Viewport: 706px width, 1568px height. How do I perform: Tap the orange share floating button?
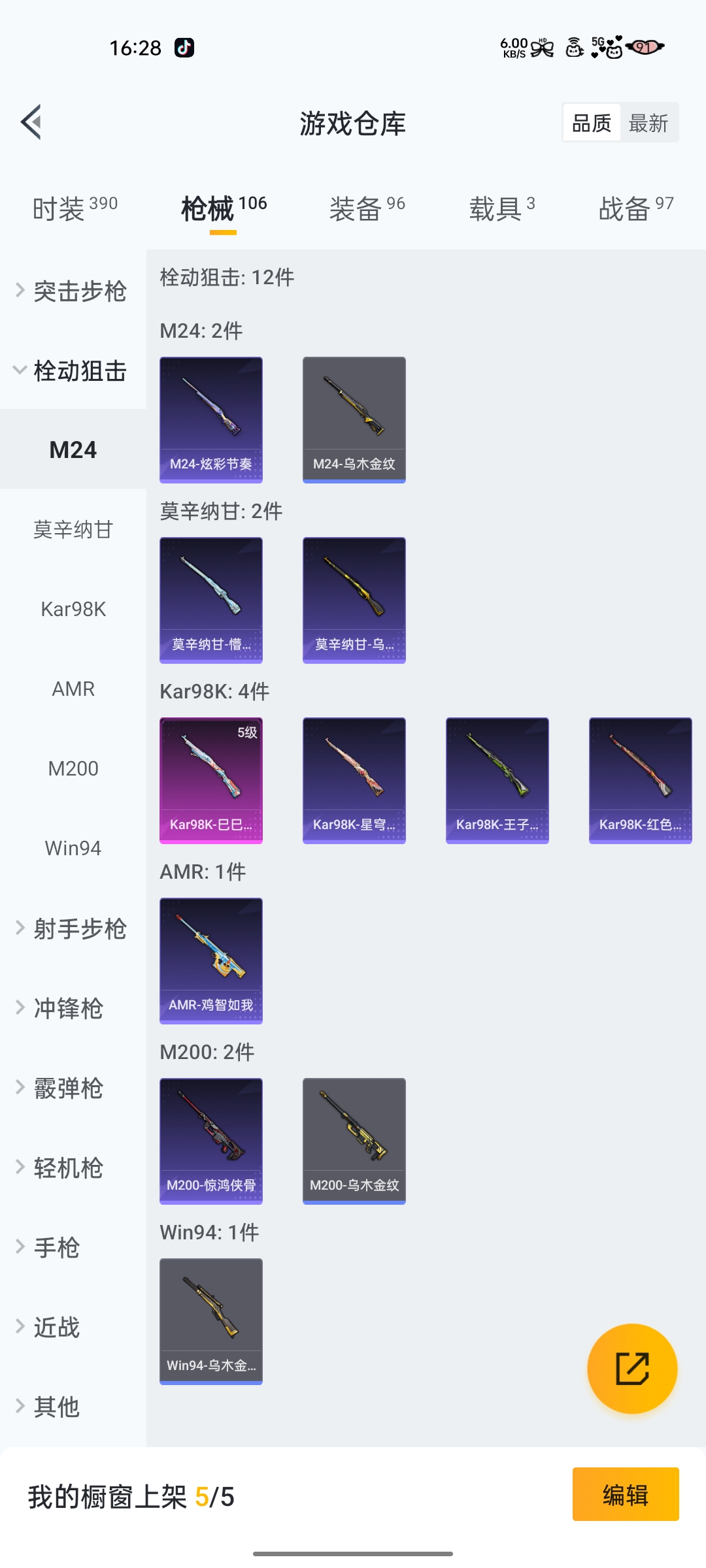pyautogui.click(x=632, y=1369)
